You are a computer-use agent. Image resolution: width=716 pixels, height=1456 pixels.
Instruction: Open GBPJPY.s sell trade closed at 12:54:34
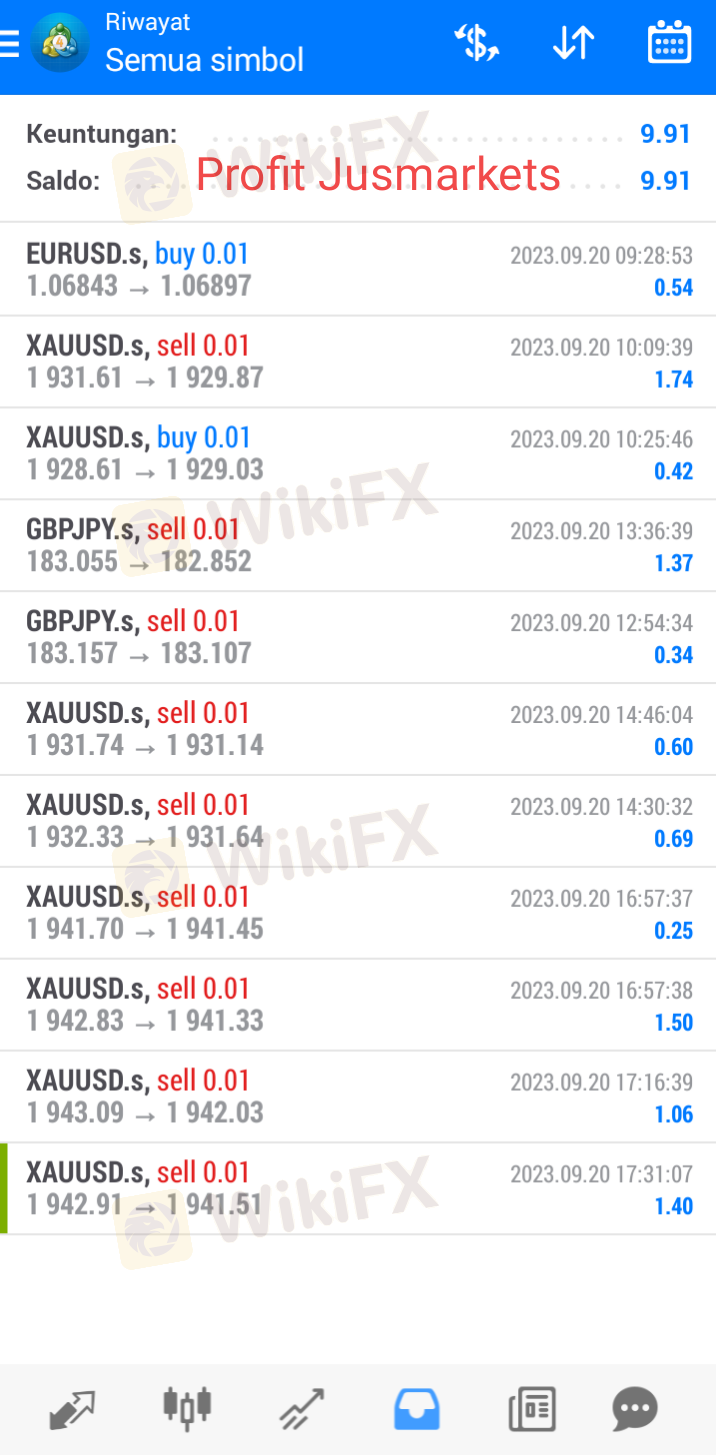pyautogui.click(x=358, y=638)
